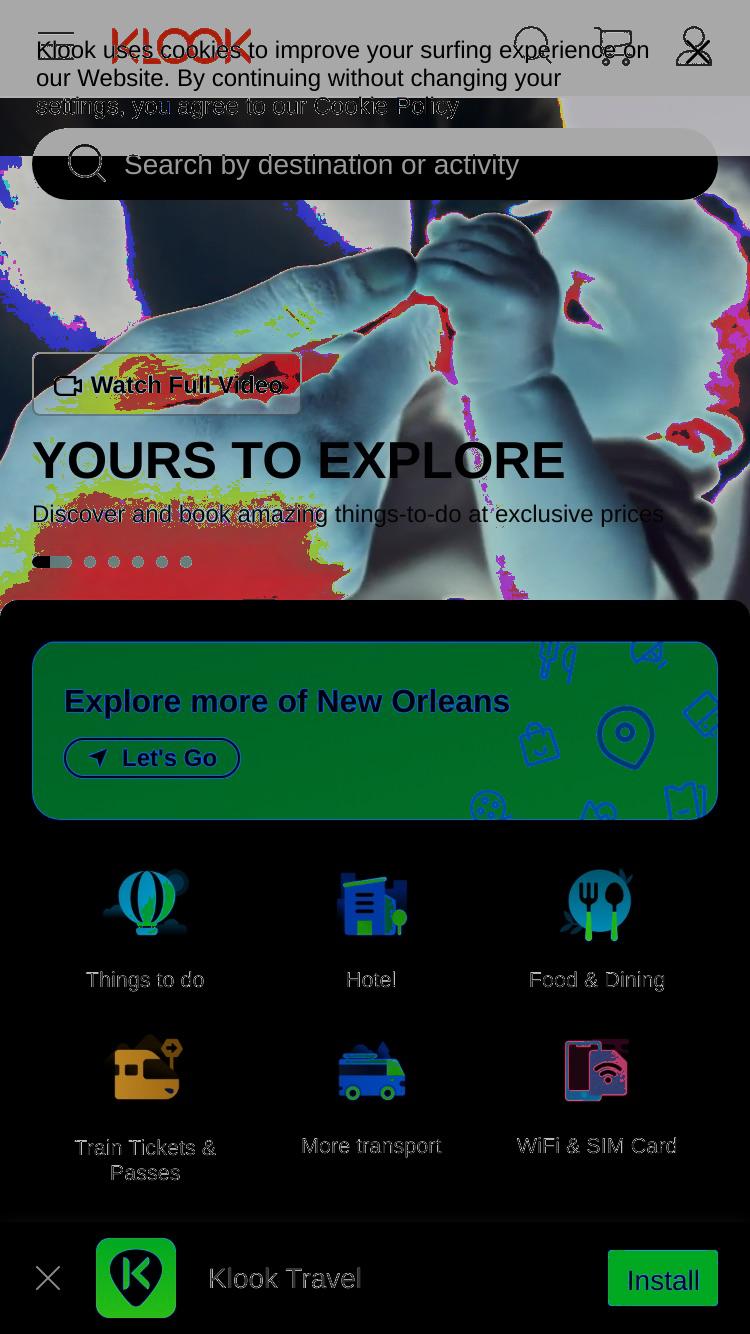
Task: Tap the top bar search icon
Action: tap(532, 46)
